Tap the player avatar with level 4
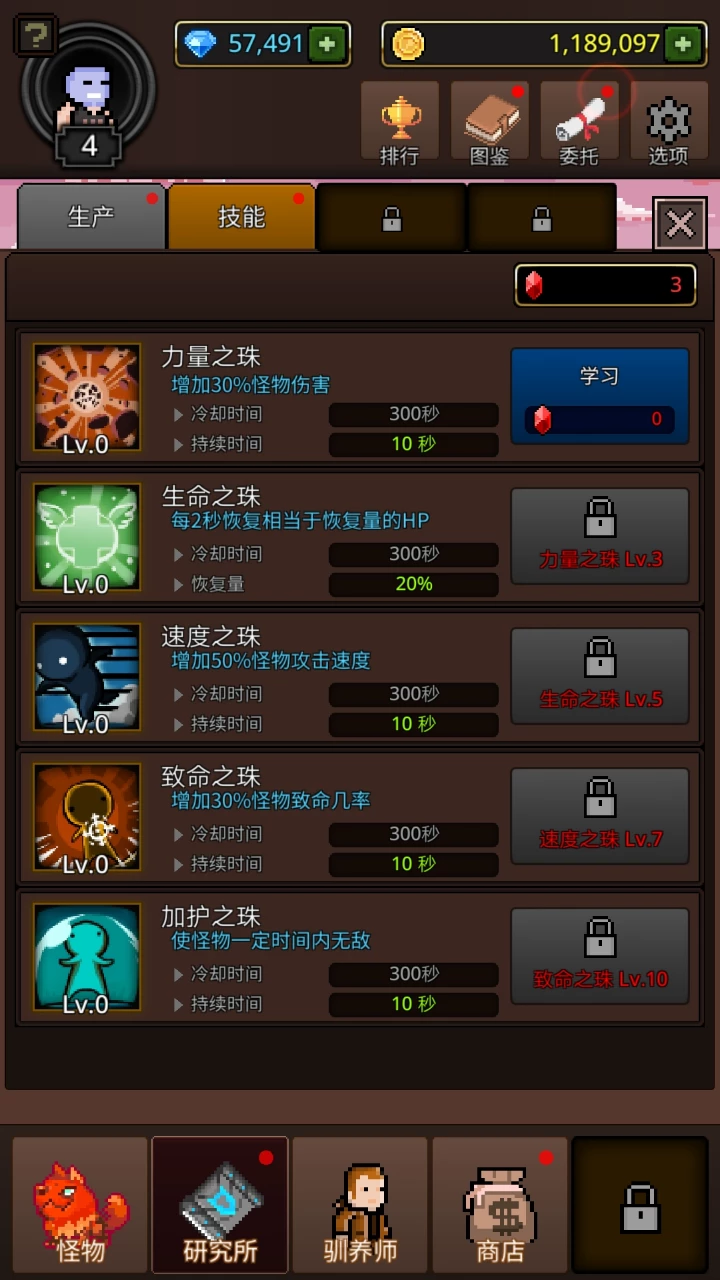 coord(88,95)
